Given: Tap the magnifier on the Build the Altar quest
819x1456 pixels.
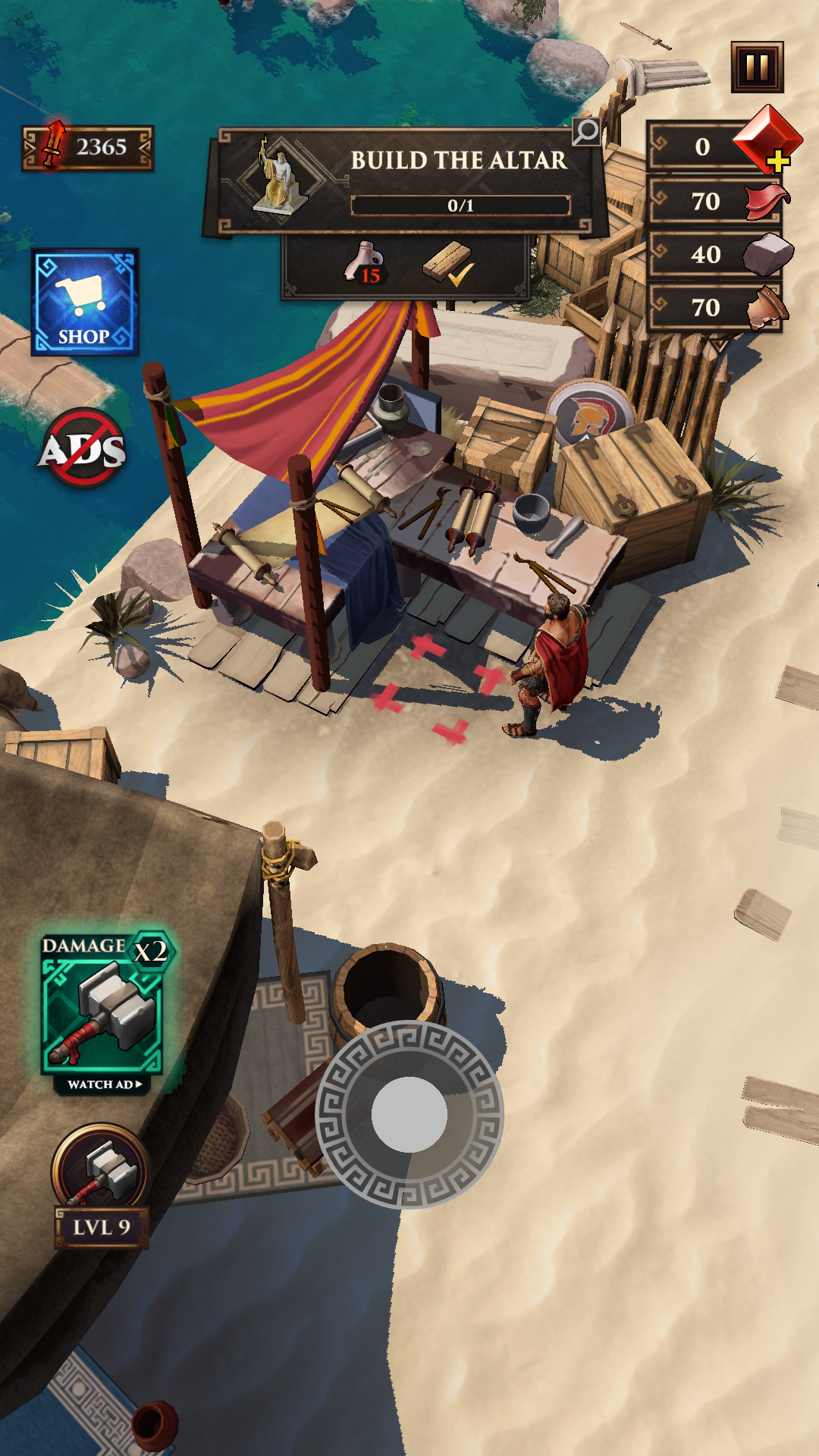Looking at the screenshot, I should (x=585, y=132).
